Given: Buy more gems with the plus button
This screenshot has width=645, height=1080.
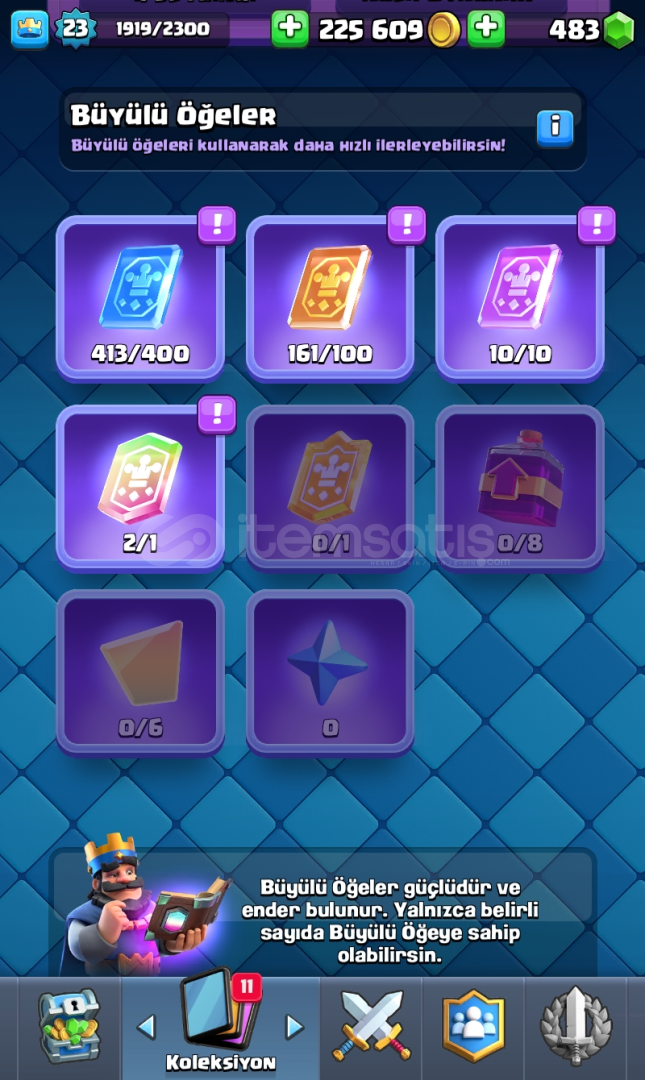Looking at the screenshot, I should [486, 29].
